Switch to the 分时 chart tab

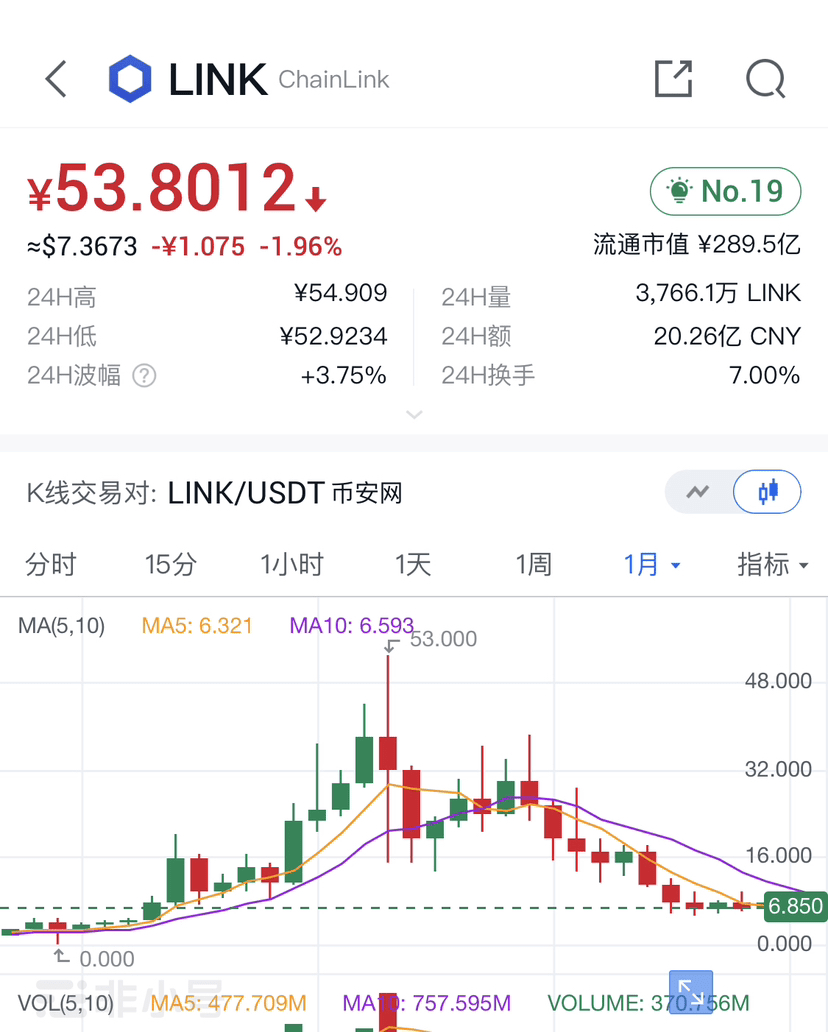tap(50, 564)
